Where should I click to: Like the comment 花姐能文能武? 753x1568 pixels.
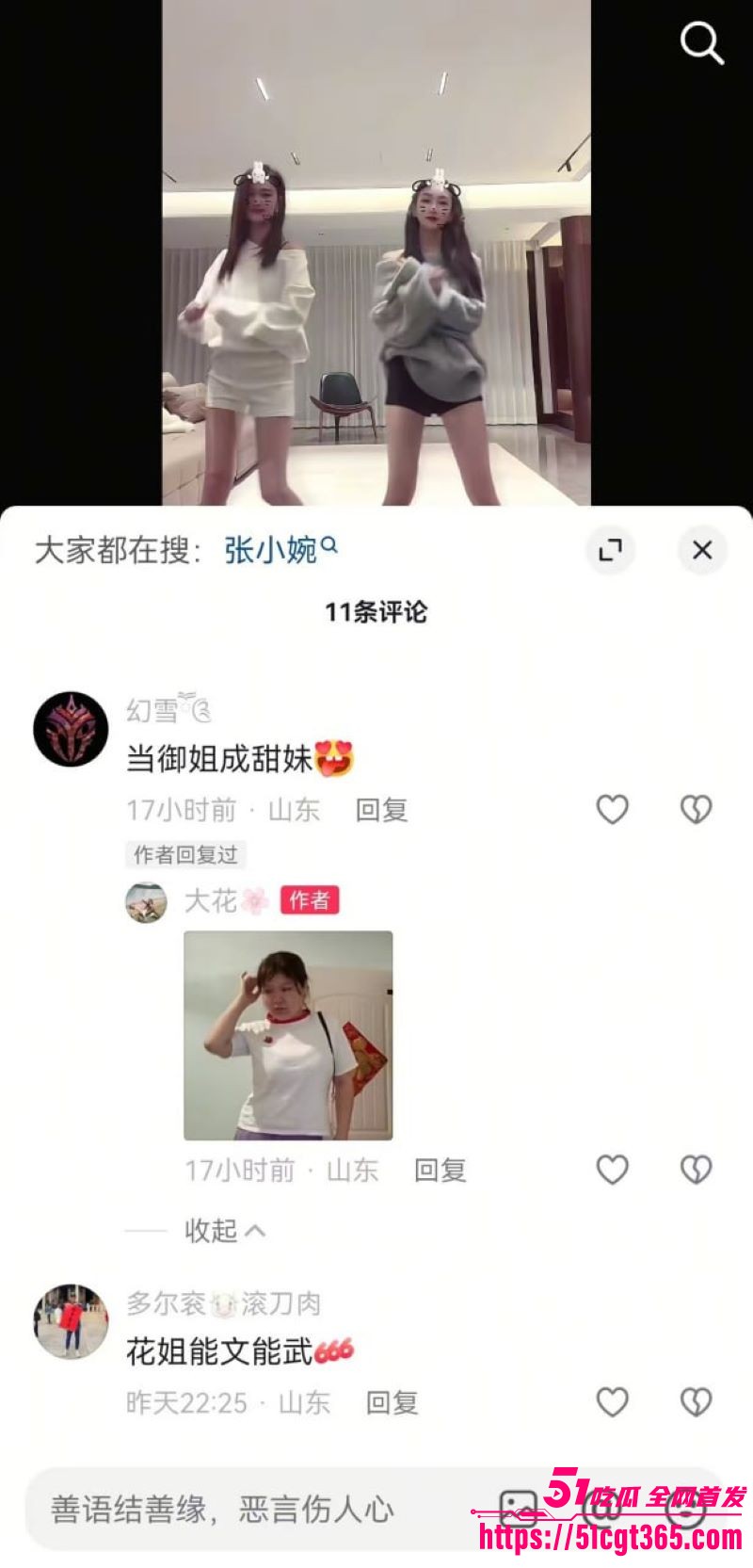point(612,1402)
